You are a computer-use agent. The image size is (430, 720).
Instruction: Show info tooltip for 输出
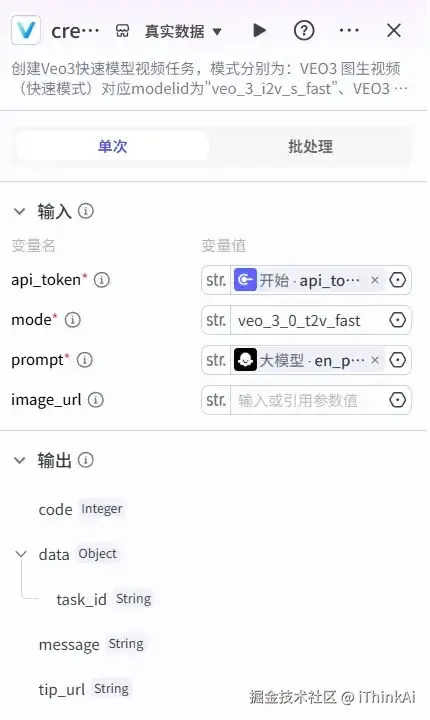85,460
